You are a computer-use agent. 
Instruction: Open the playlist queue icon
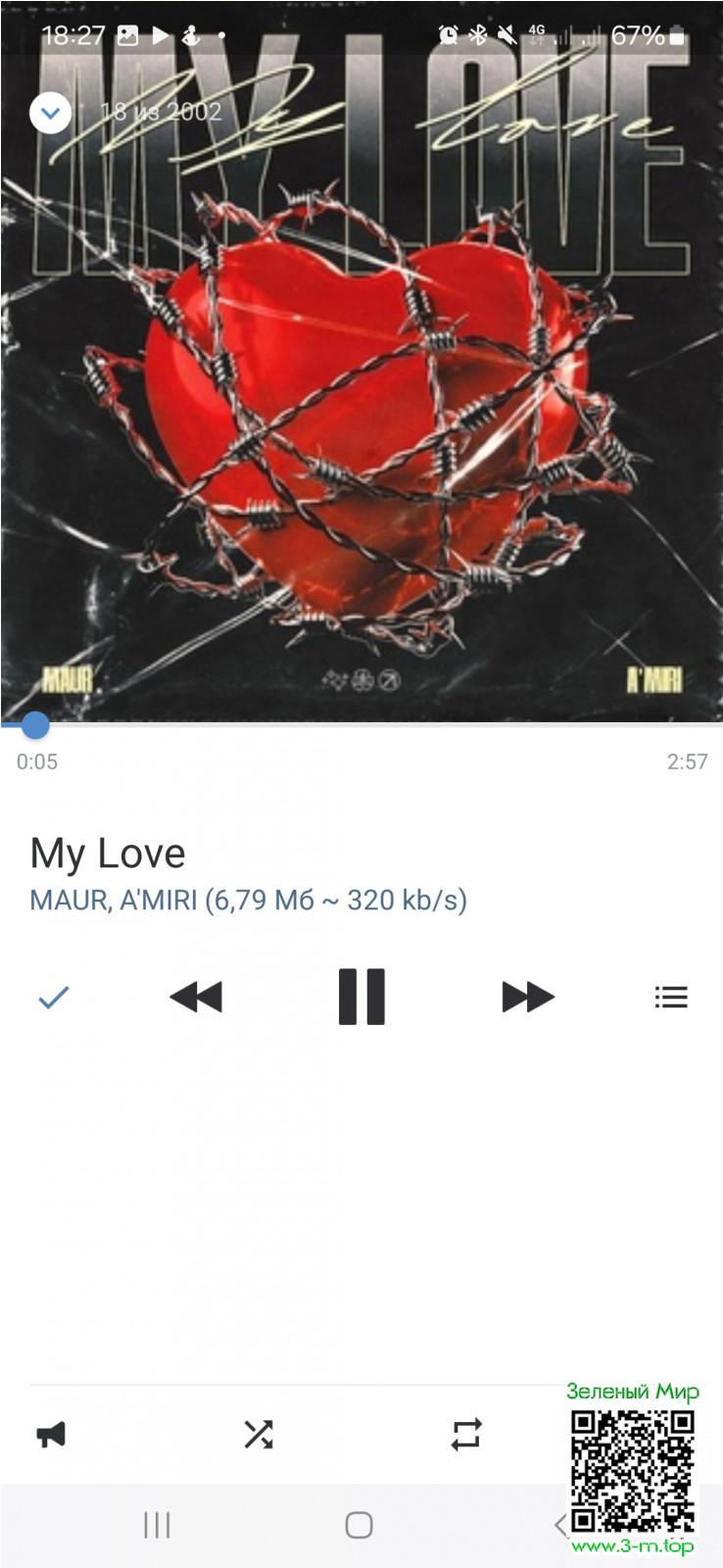pos(671,998)
